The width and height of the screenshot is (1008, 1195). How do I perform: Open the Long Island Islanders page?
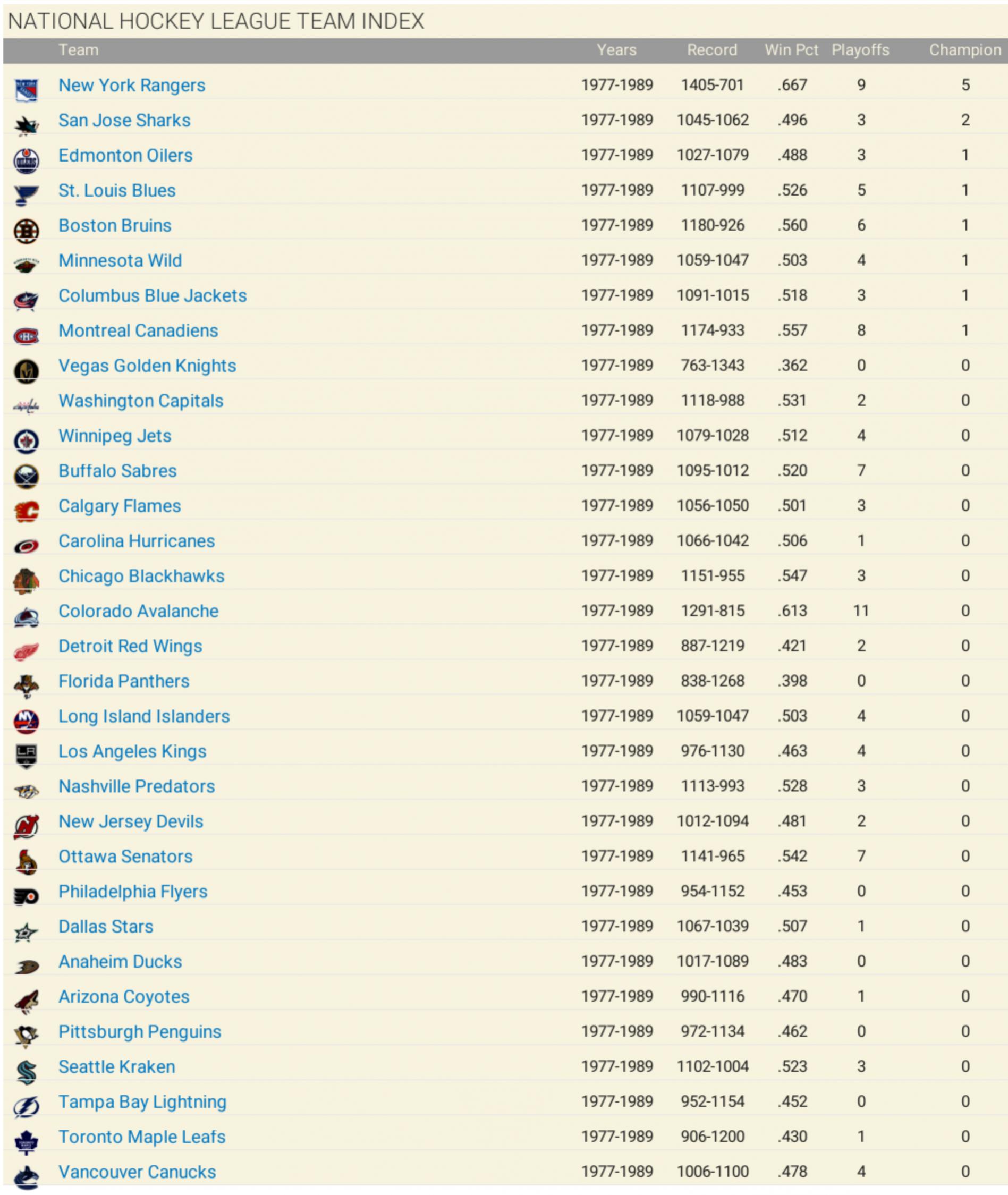pyautogui.click(x=143, y=716)
